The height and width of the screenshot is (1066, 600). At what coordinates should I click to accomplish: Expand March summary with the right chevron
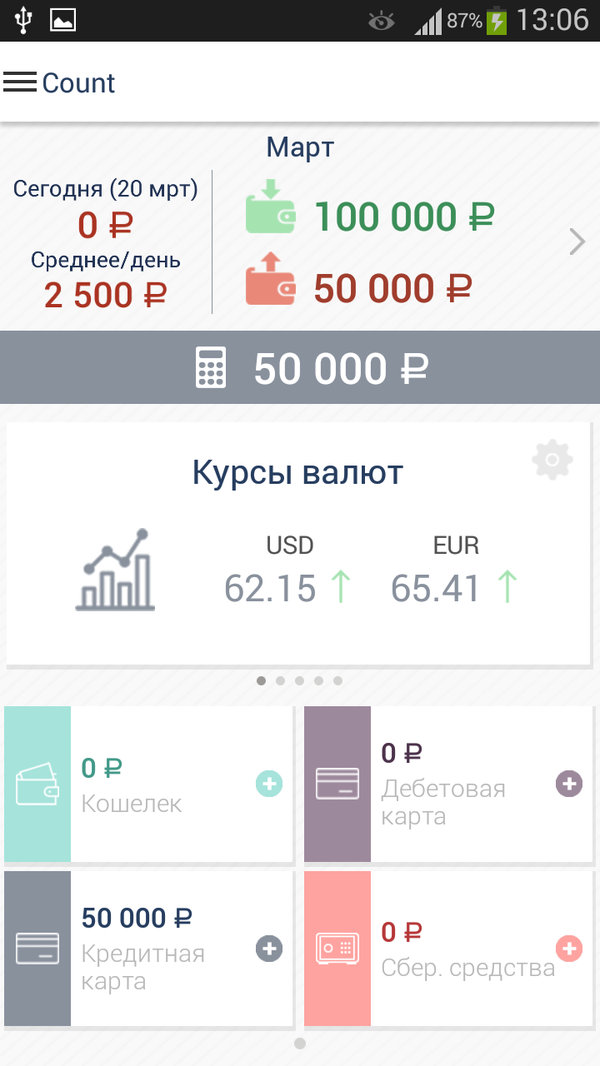click(576, 242)
